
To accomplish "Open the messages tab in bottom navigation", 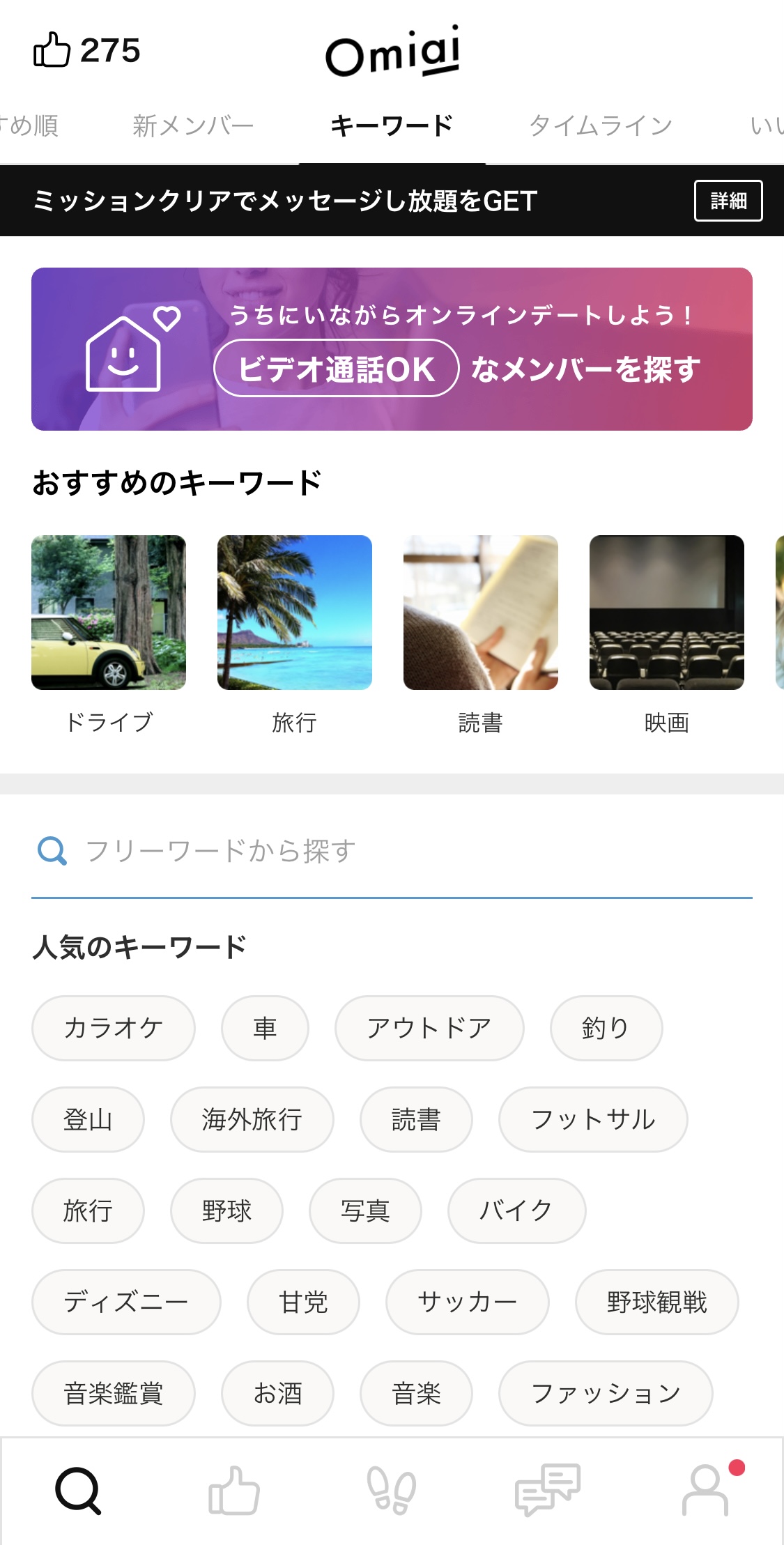I will click(548, 1491).
